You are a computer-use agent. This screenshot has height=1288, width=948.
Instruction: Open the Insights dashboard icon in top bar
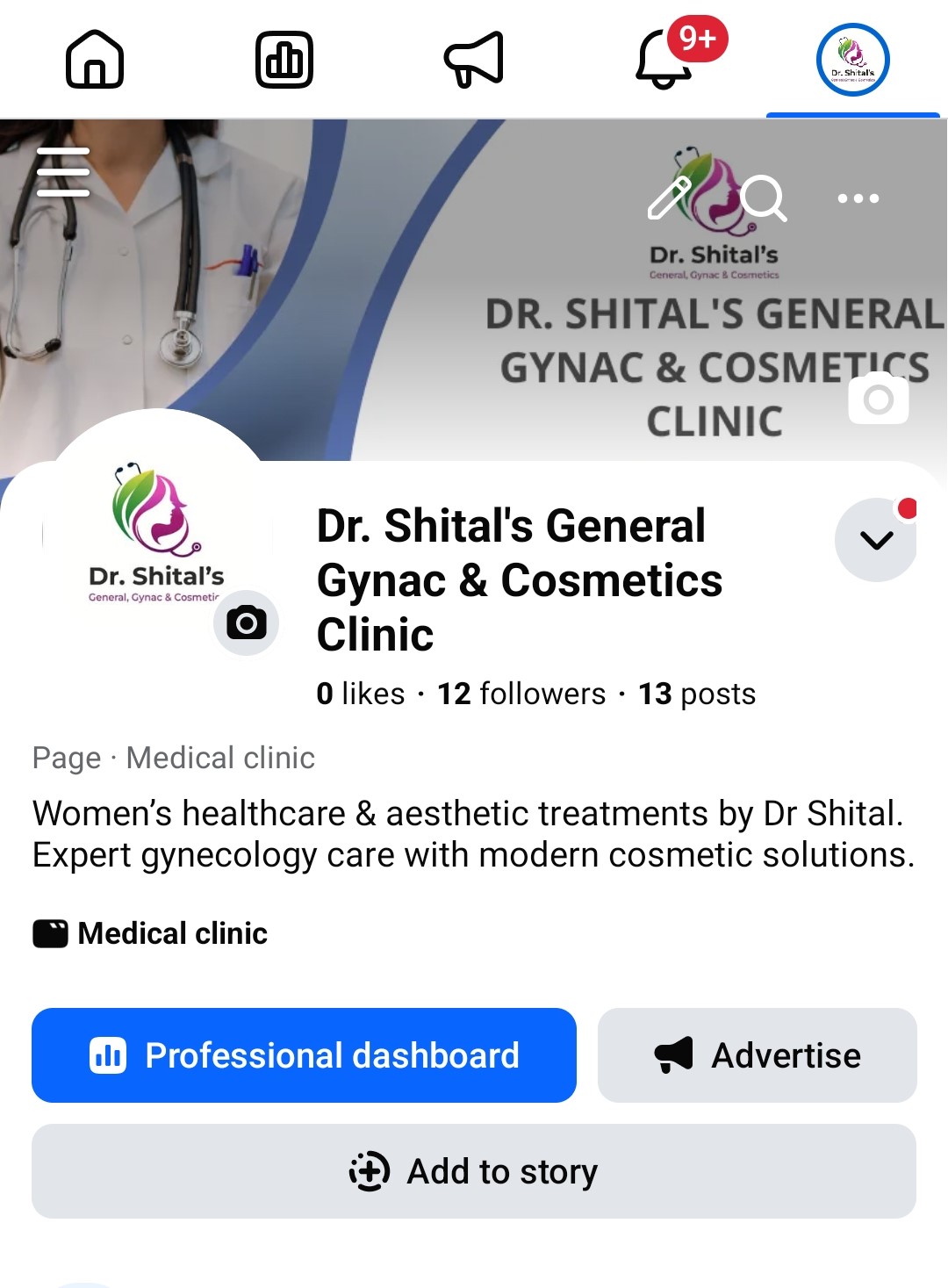[284, 60]
